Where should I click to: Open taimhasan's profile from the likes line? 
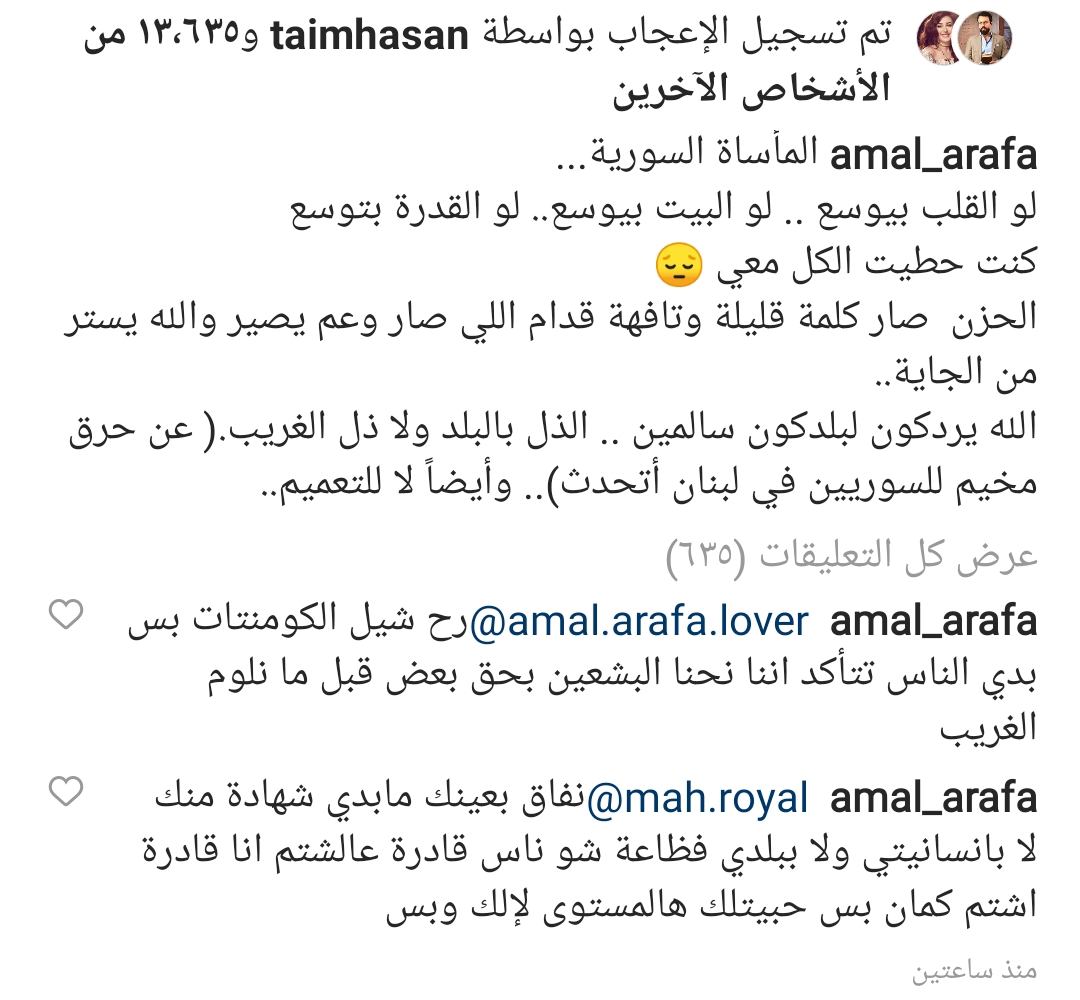point(370,37)
